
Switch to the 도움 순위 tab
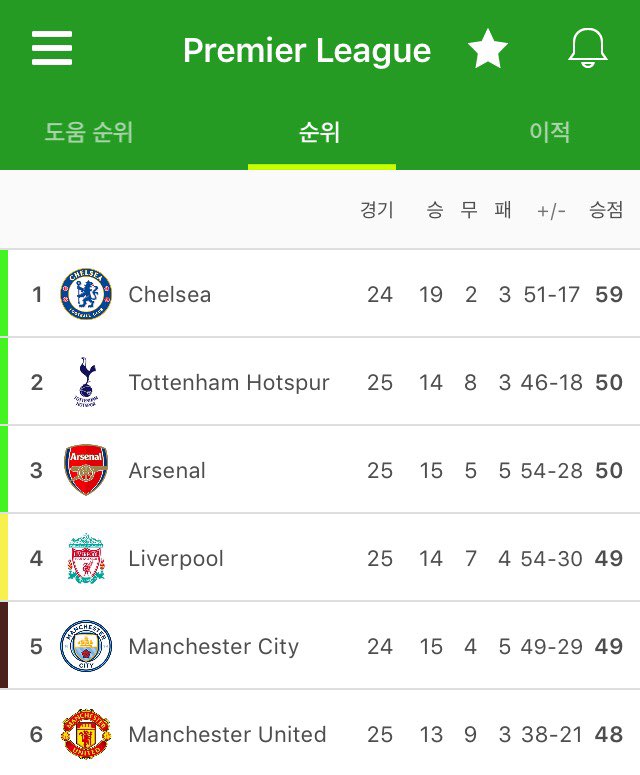(89, 132)
